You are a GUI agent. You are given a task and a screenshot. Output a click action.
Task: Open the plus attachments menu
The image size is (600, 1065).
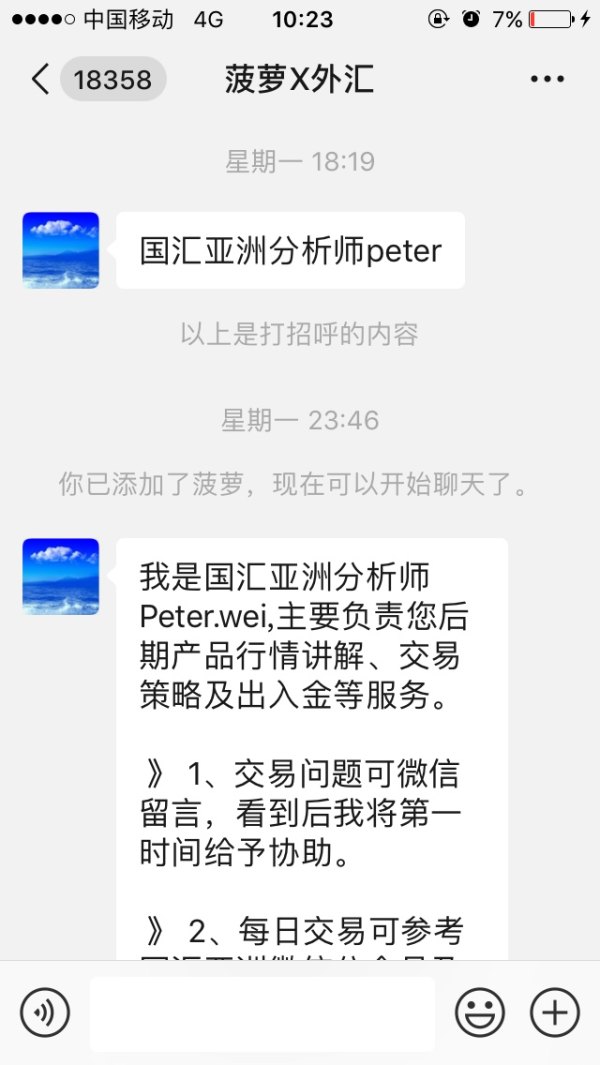click(x=554, y=1013)
